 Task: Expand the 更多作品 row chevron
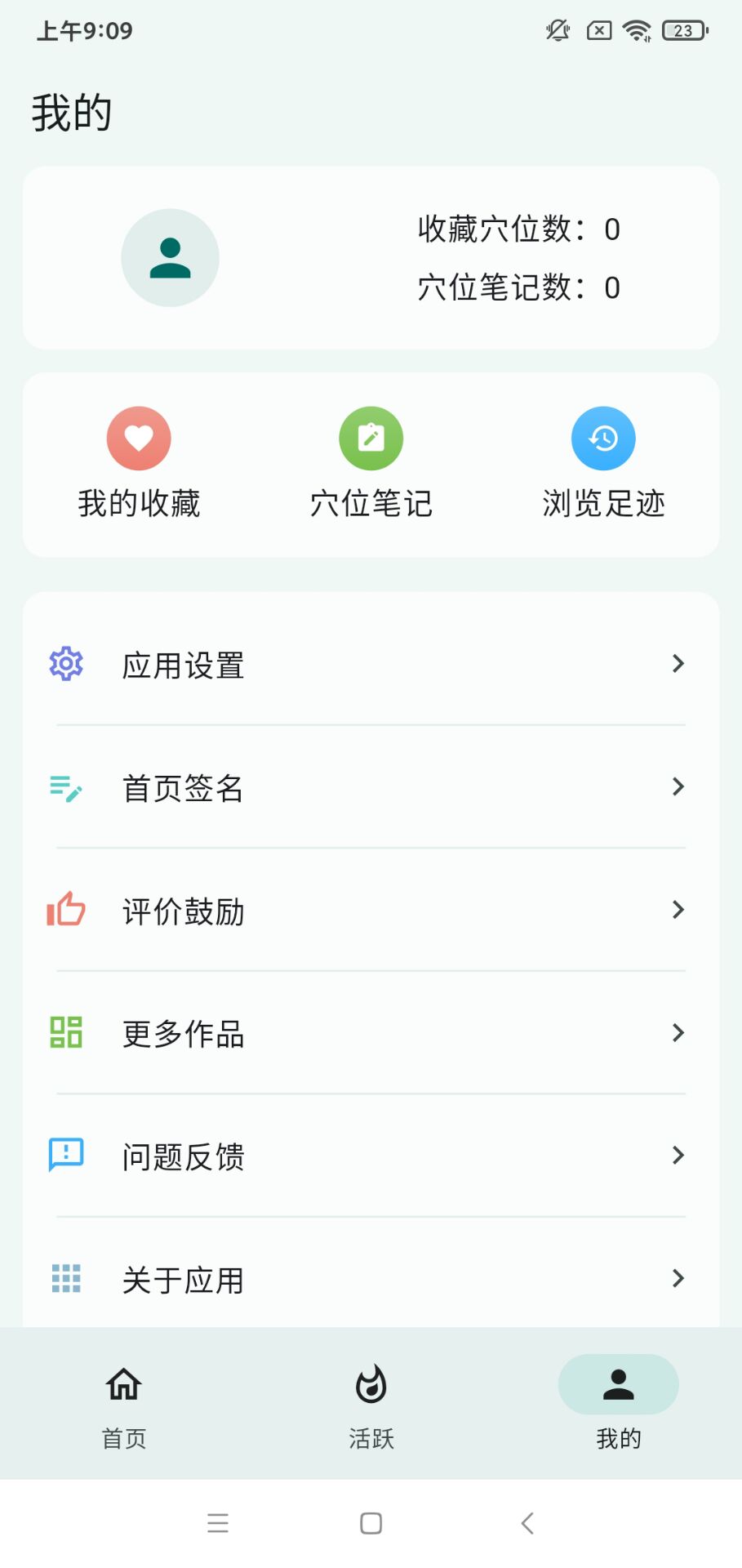click(x=678, y=1032)
